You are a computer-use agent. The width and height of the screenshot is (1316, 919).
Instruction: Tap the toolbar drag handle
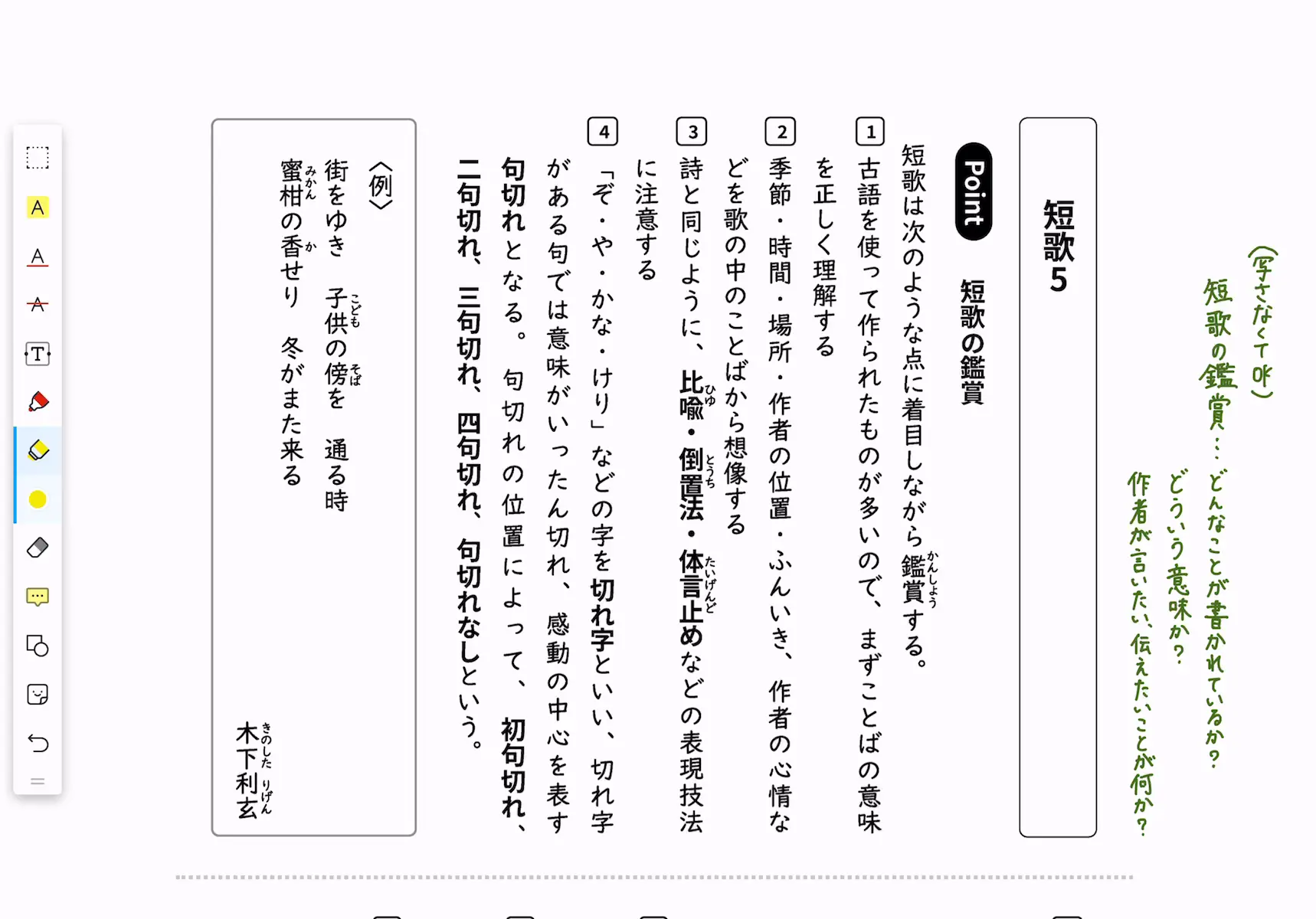38,781
